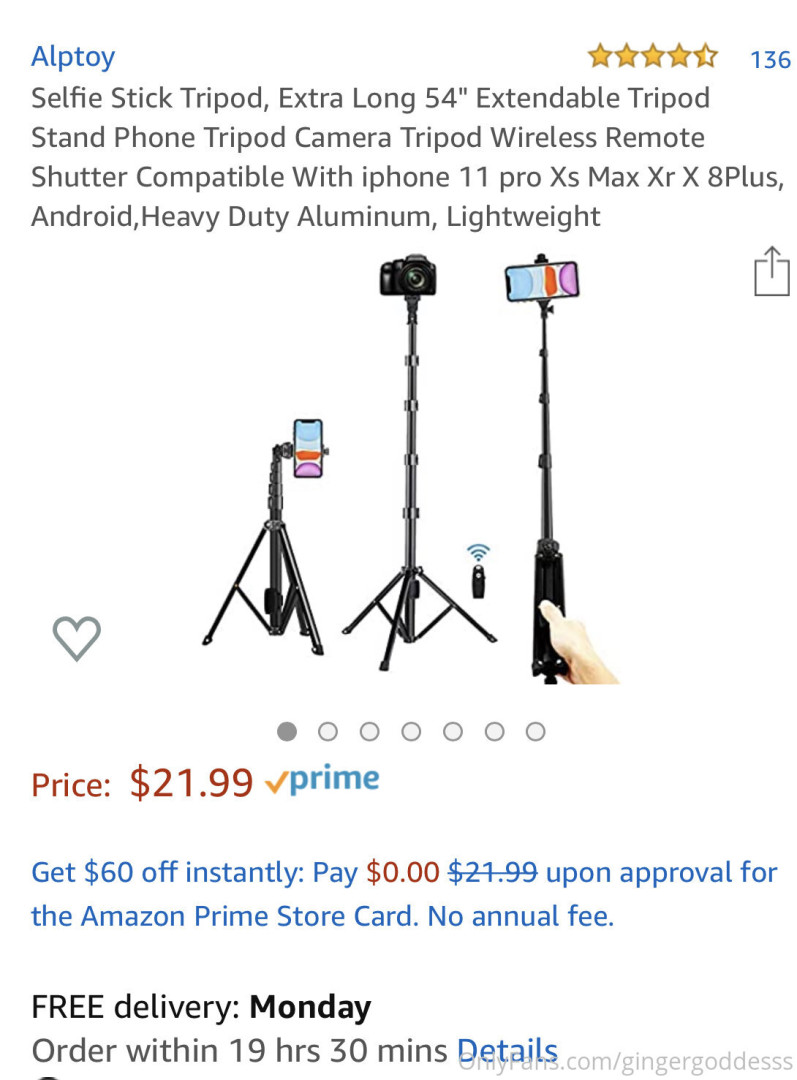This screenshot has height=1080, width=797.
Task: Open the Amazon Prime Store Card offer
Action: pos(403,894)
